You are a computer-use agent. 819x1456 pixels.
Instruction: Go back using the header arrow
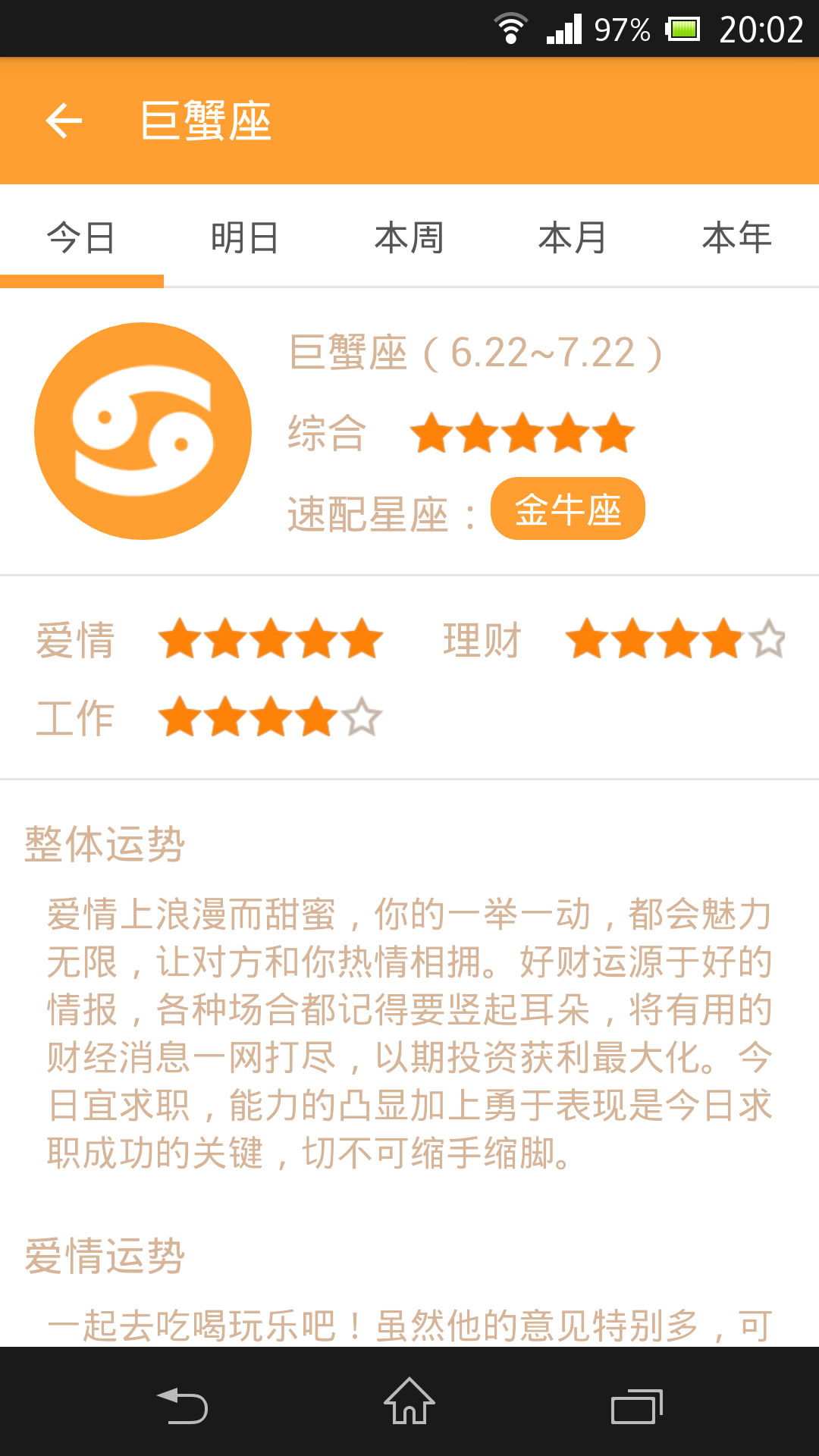[64, 121]
